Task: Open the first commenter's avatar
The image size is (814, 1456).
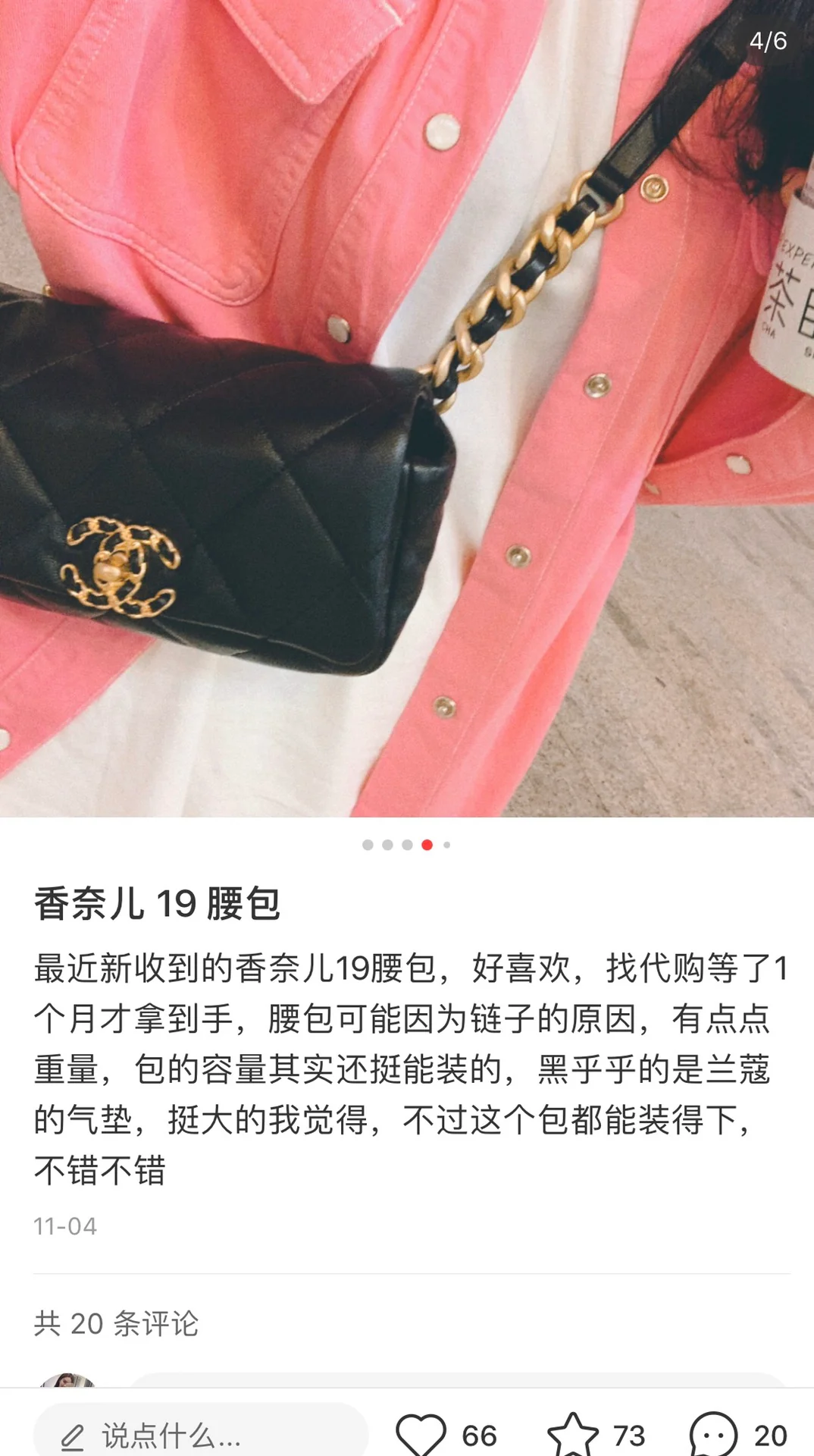Action: coord(68,1380)
